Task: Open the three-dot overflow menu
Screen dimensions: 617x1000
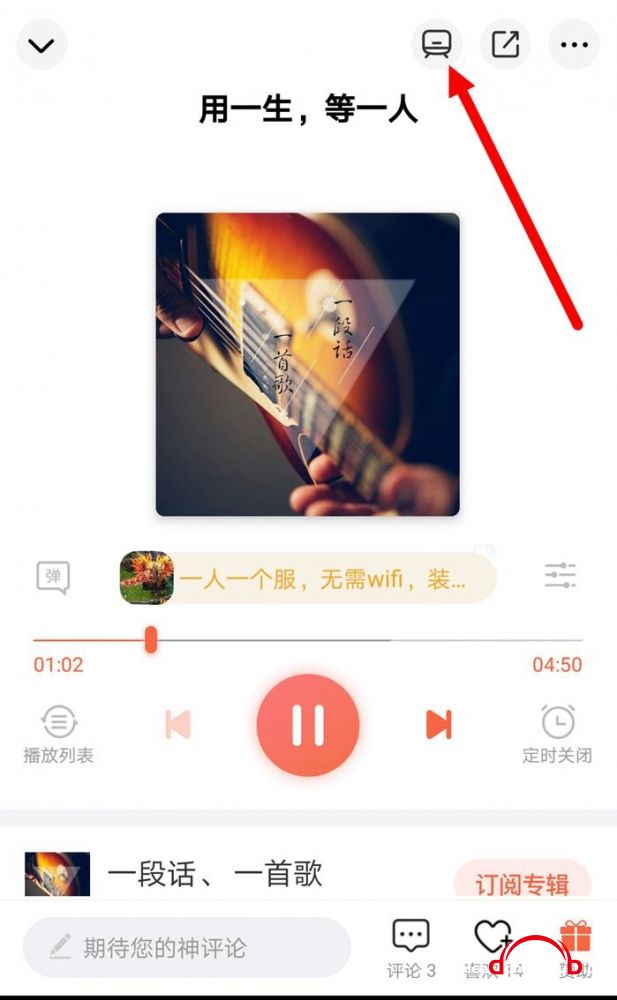Action: pyautogui.click(x=574, y=45)
